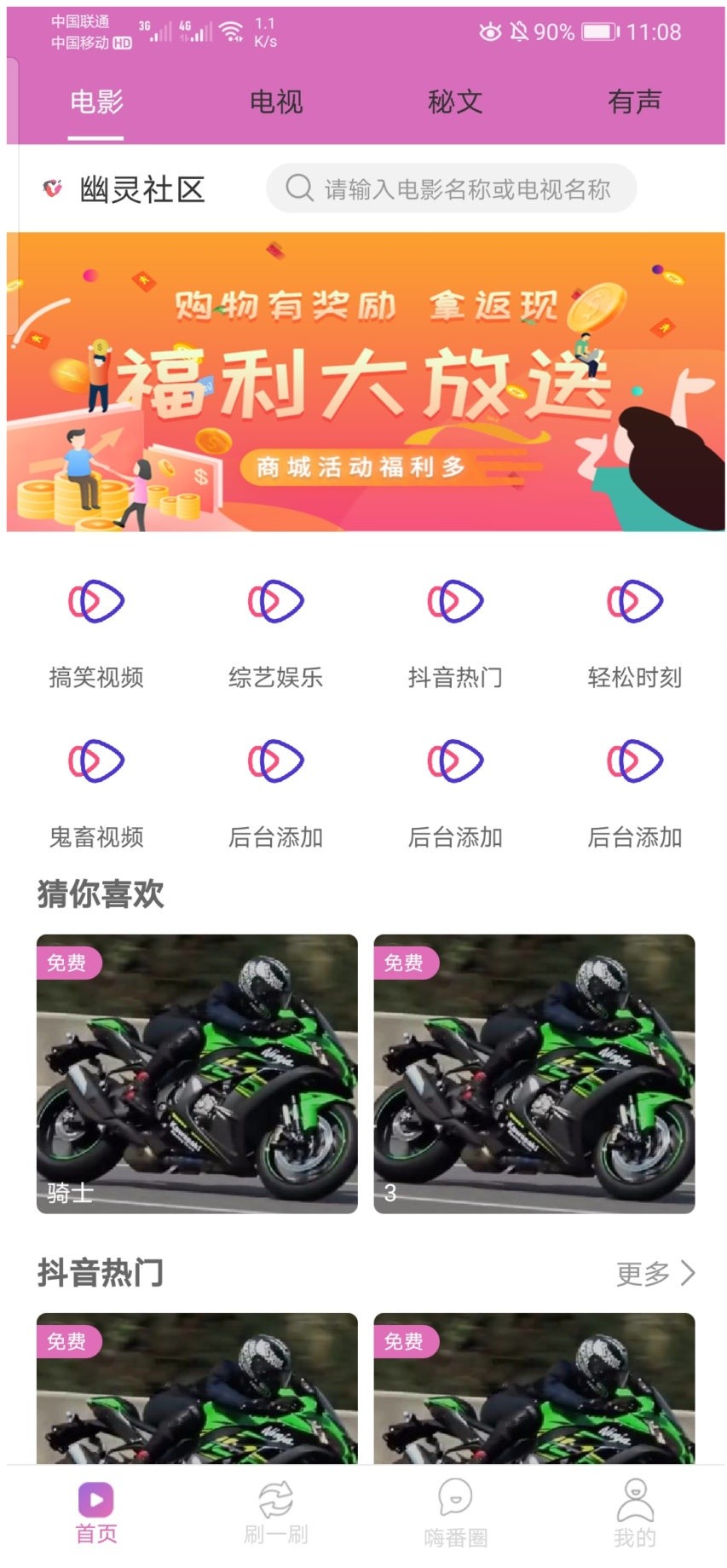Go to the 刷一刷 tab
Viewport: 727px width, 1568px height.
(276, 1513)
